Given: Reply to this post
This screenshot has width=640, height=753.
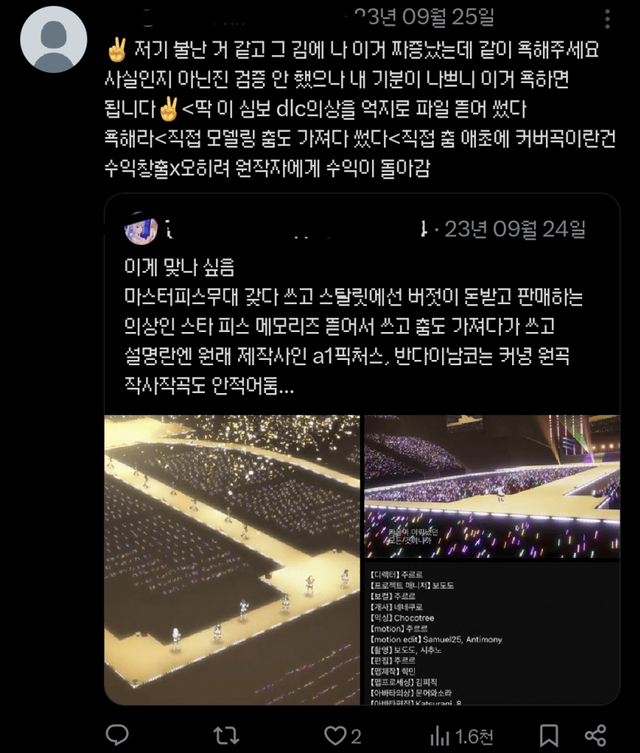Looking at the screenshot, I should click(117, 735).
